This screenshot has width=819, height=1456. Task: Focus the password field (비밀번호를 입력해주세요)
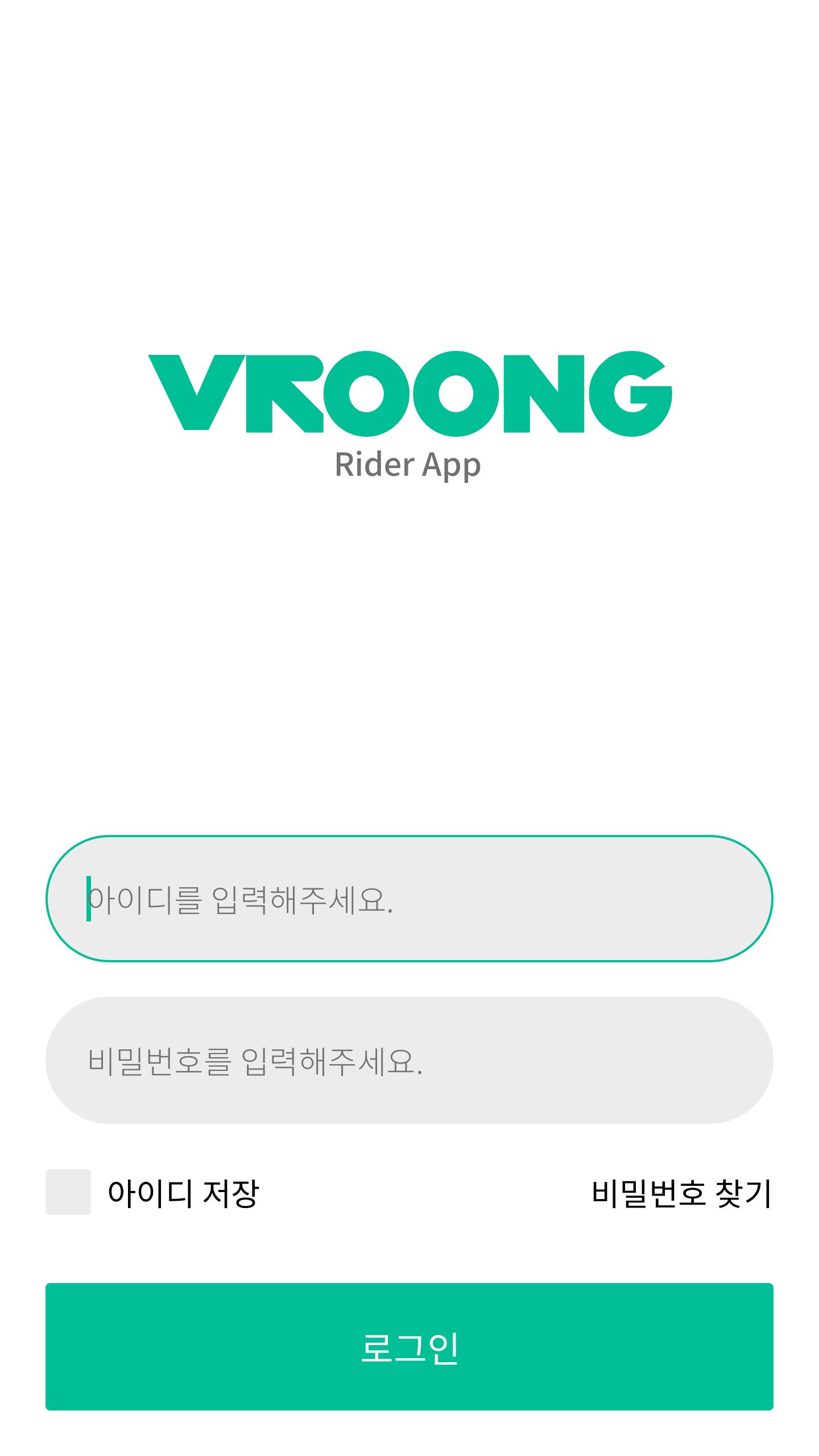(409, 1060)
